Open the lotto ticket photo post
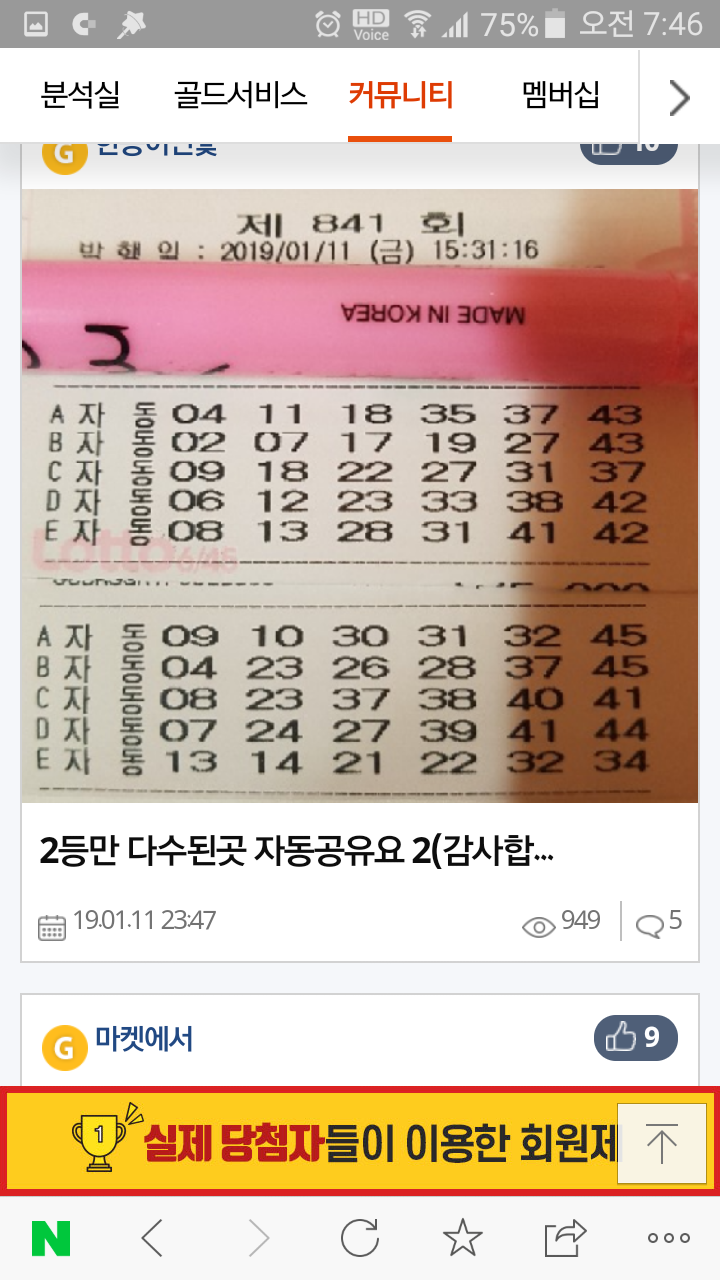Viewport: 720px width, 1280px height. pyautogui.click(x=360, y=495)
